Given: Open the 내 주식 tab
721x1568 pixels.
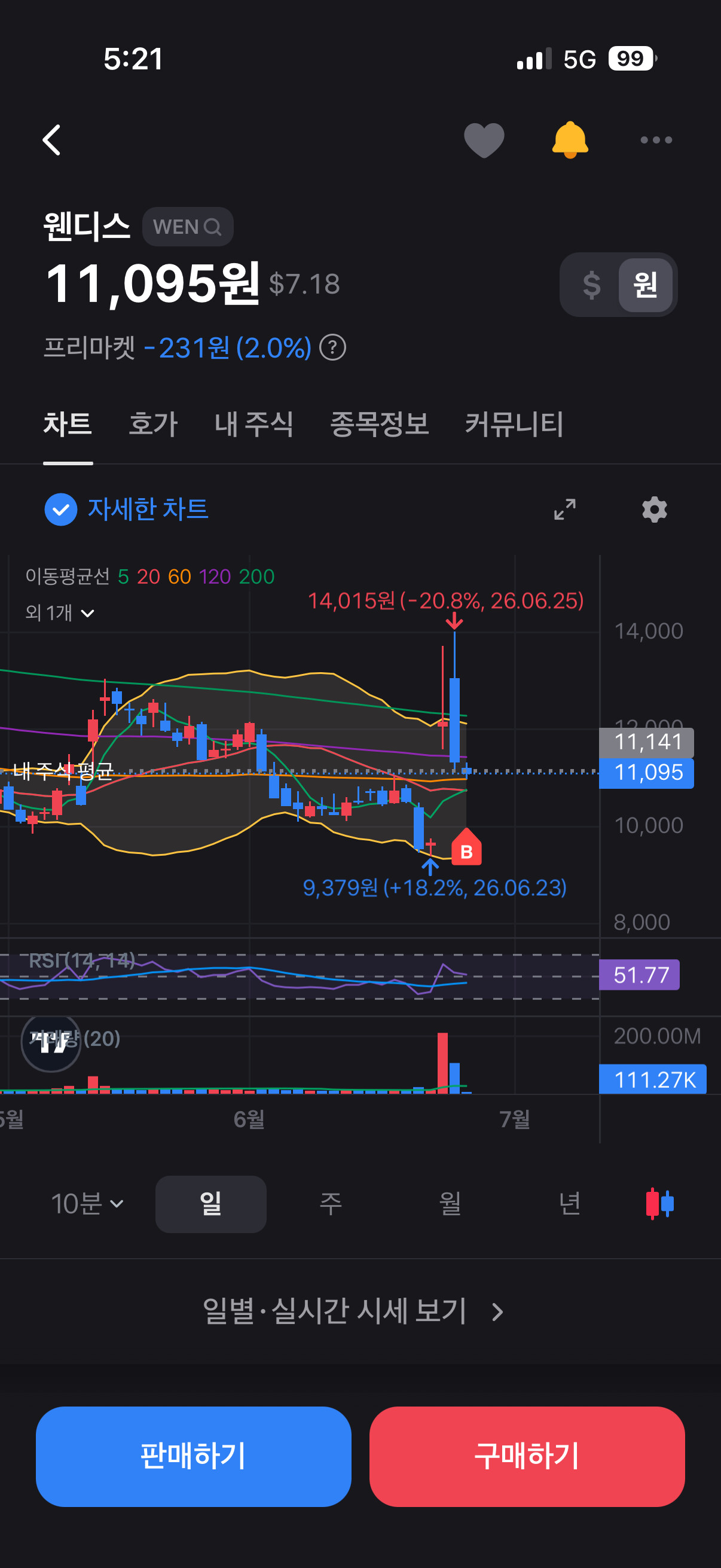Looking at the screenshot, I should point(253,423).
